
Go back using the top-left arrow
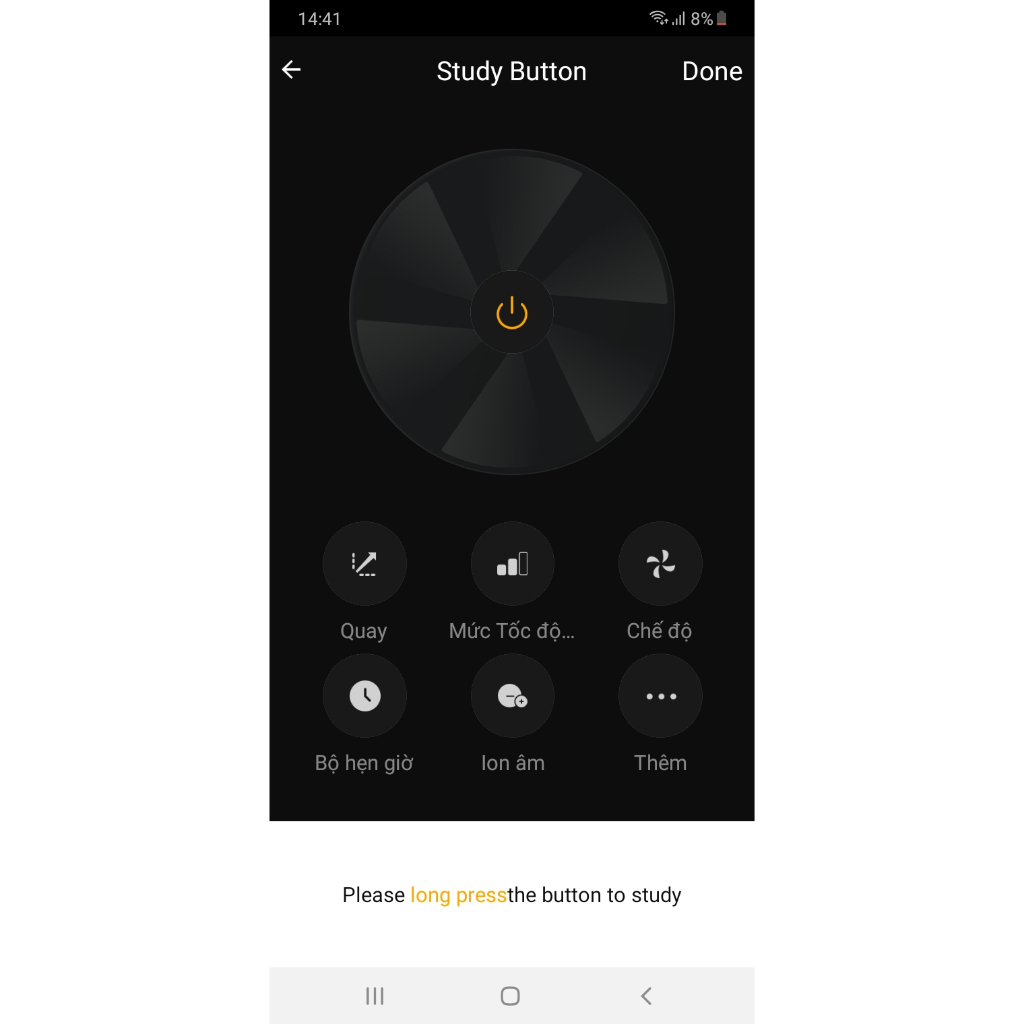click(x=291, y=70)
